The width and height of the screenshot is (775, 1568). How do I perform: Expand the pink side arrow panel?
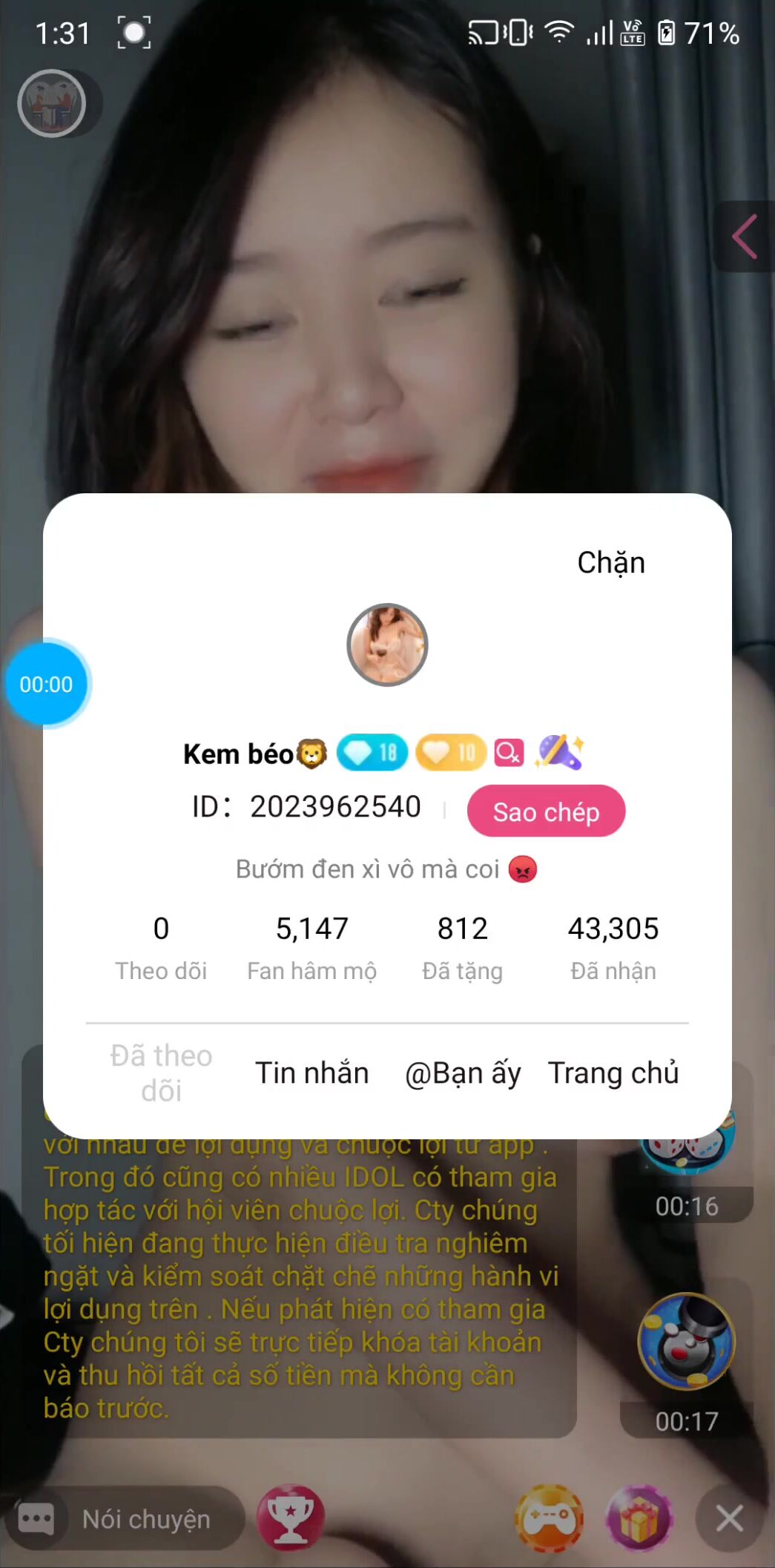click(745, 237)
